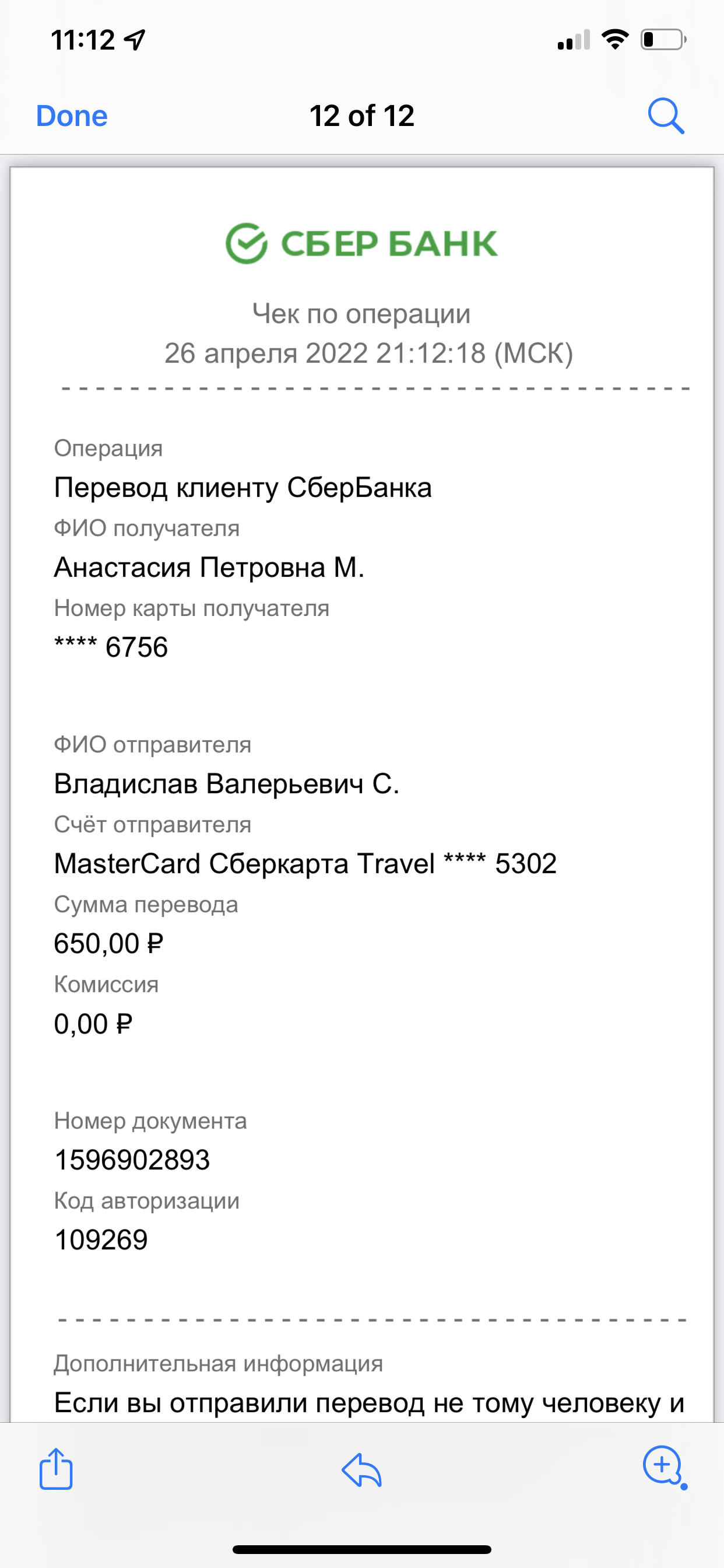Open the markup search-plus icon
724x1568 pixels.
point(665,1467)
